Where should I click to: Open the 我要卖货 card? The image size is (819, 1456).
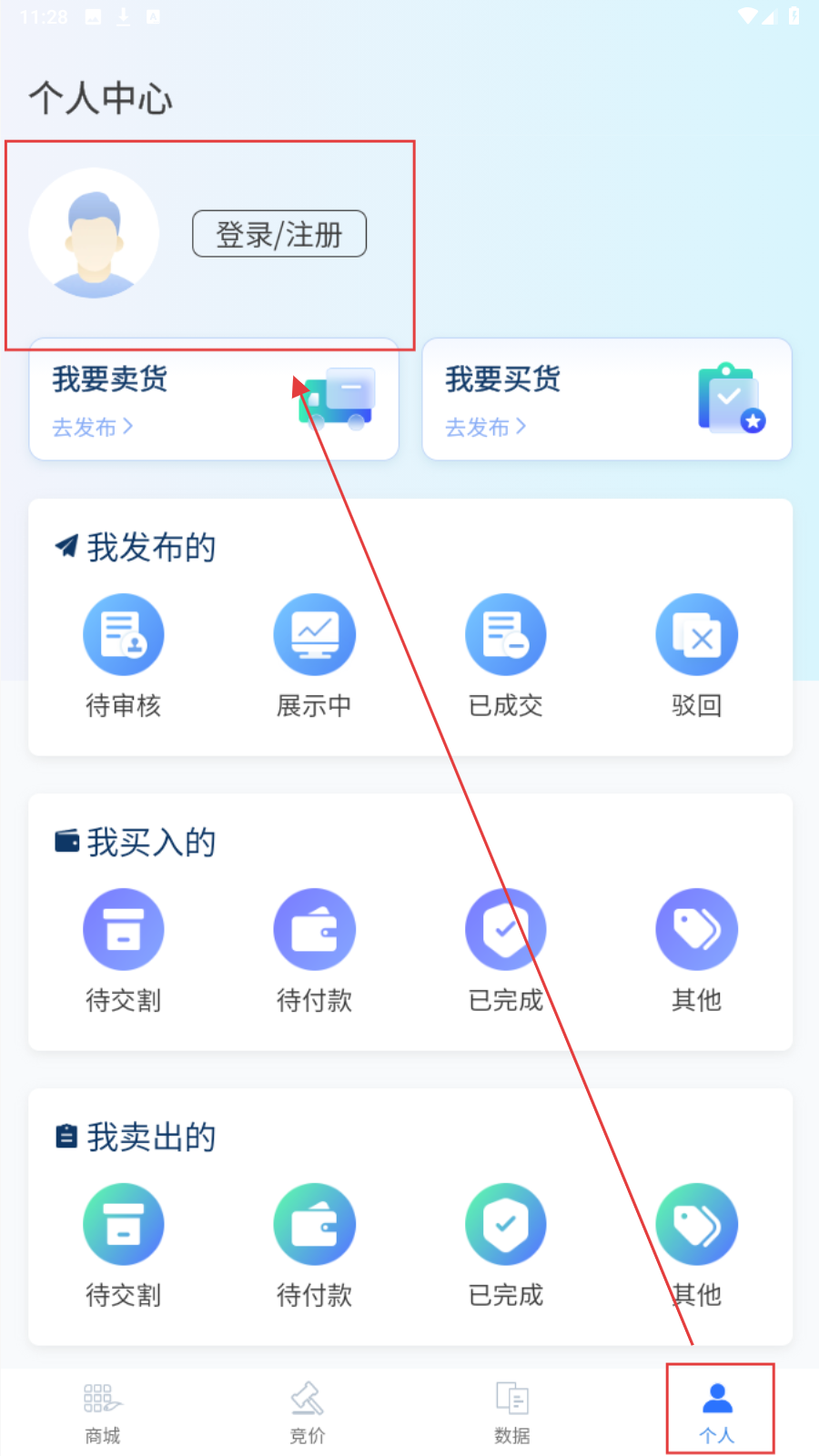(214, 399)
